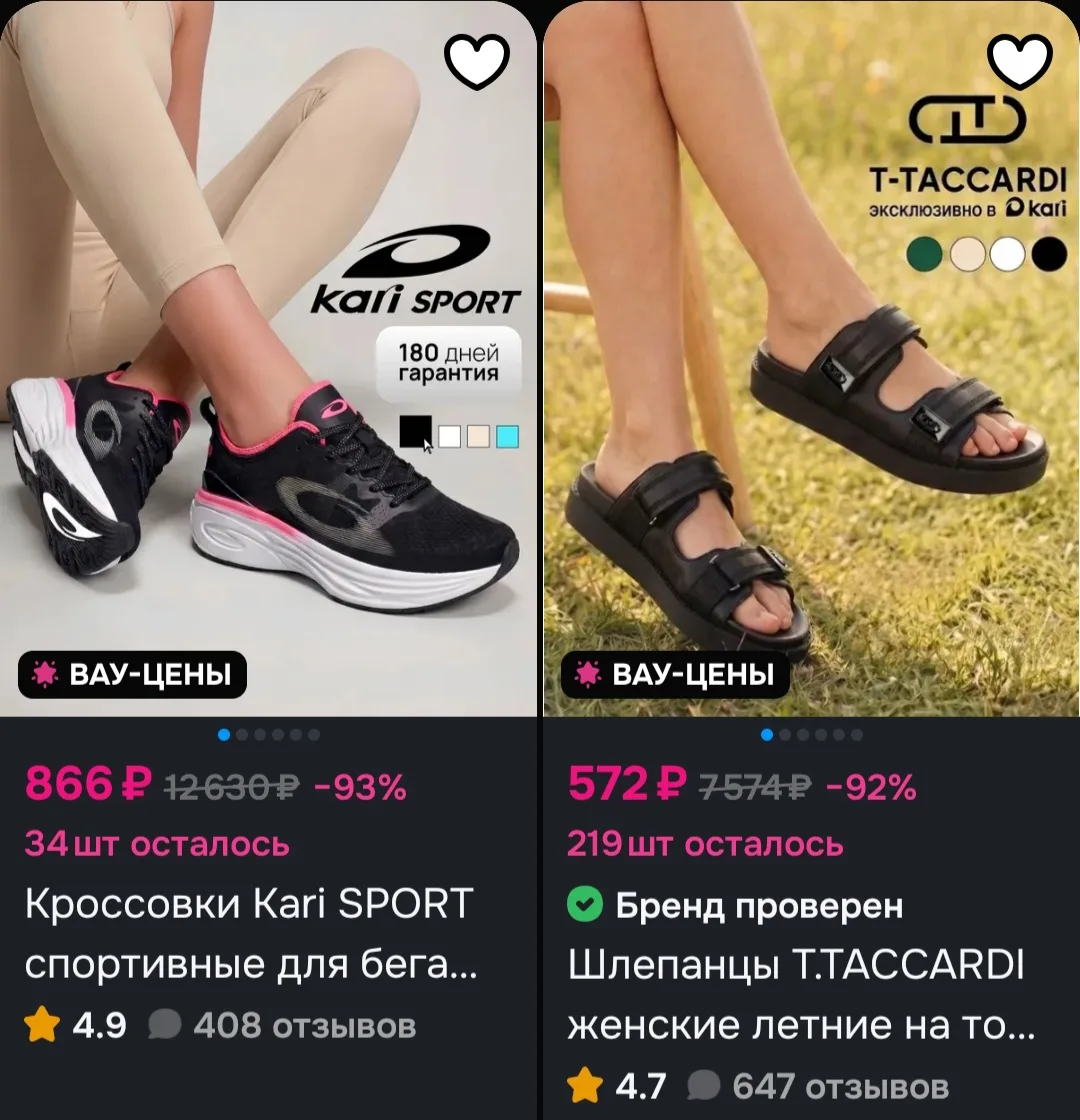Add Kari SPORT sneakers to favorites
The width and height of the screenshot is (1080, 1120).
click(476, 61)
